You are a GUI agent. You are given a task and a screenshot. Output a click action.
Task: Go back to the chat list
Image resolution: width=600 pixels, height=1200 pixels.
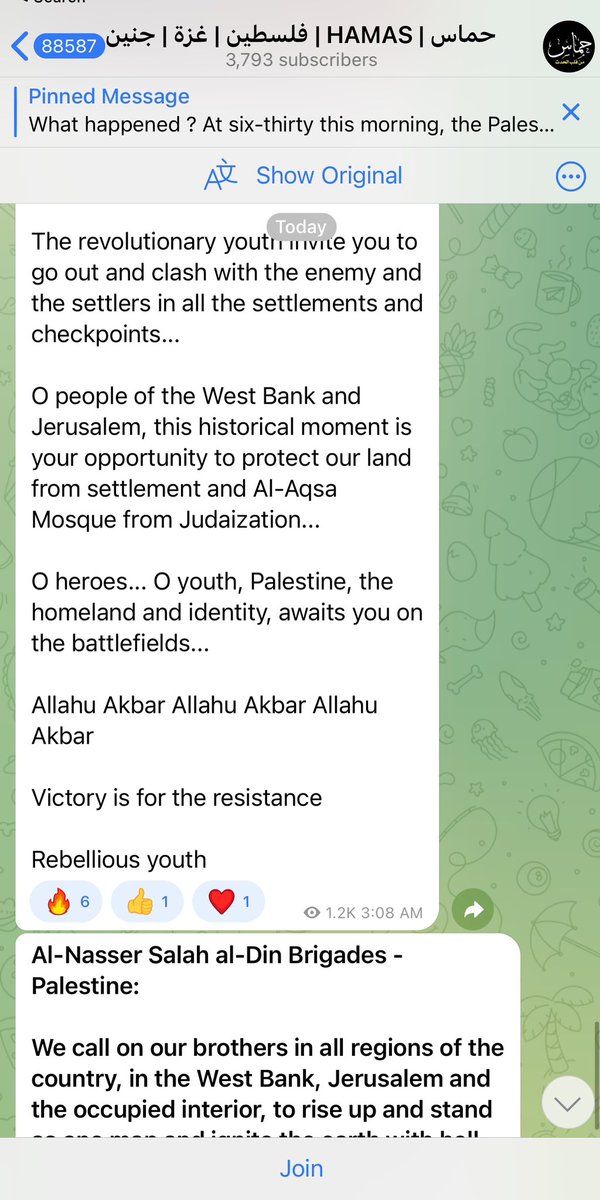[22, 45]
